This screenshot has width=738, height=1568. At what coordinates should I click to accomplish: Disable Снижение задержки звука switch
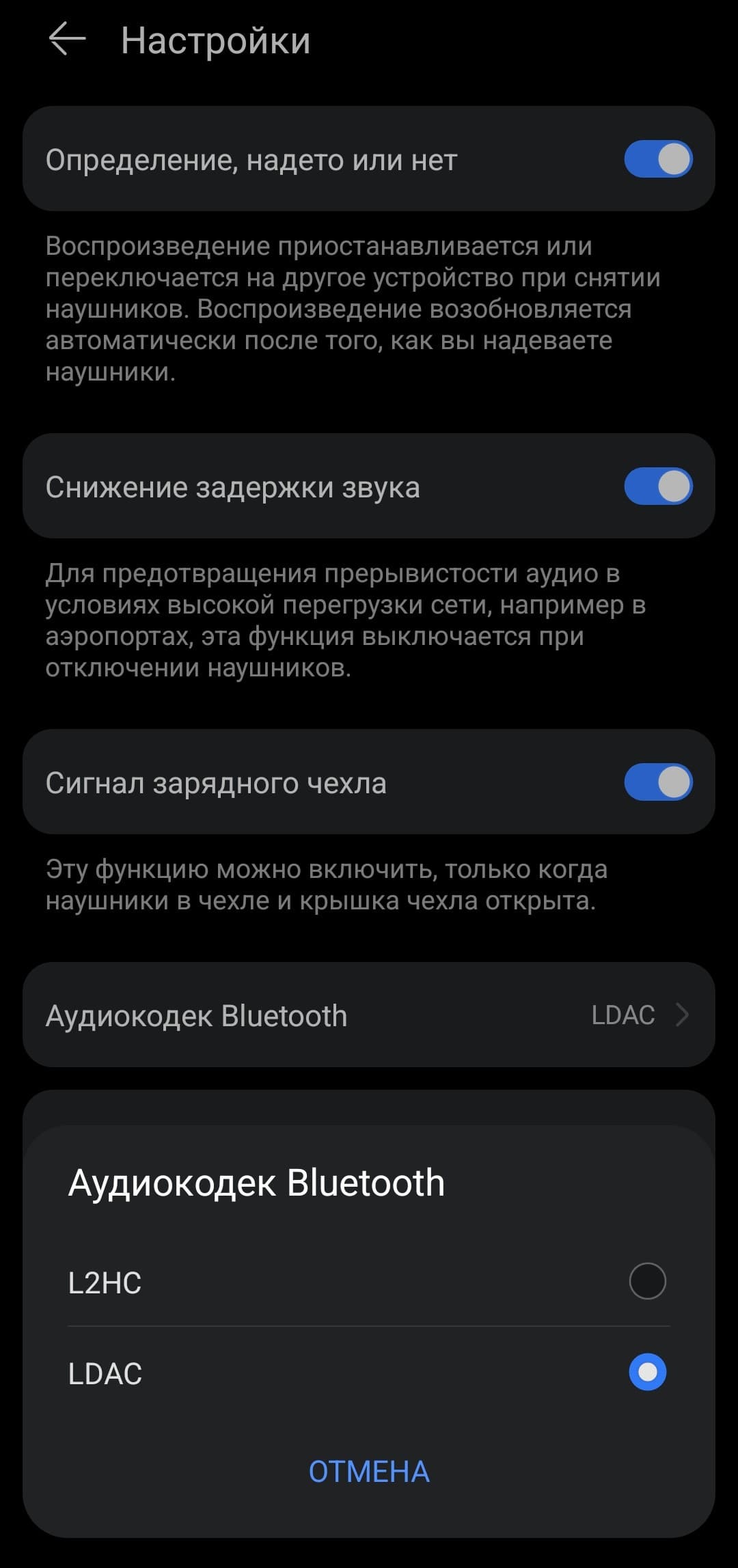pyautogui.click(x=658, y=486)
